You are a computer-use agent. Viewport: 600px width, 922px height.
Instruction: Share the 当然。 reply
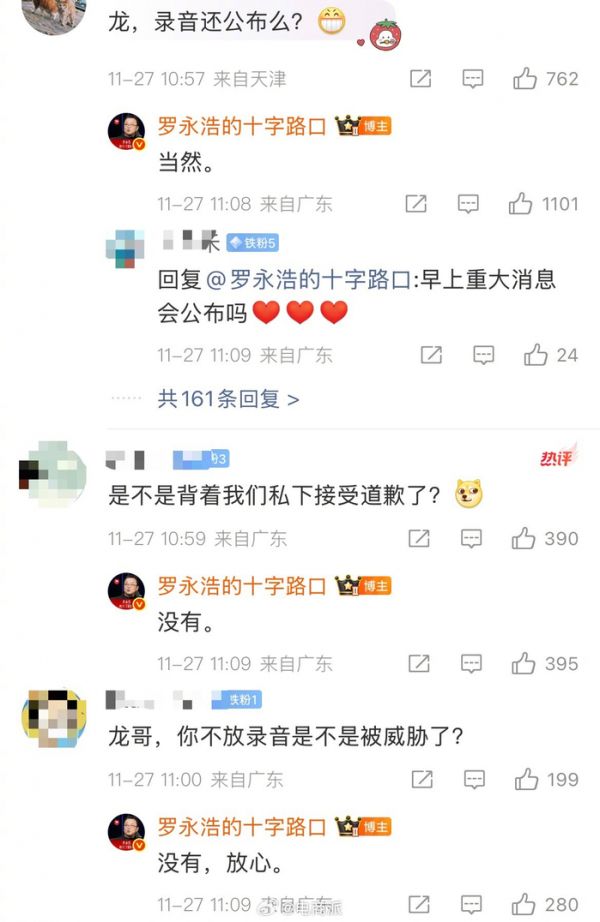point(416,204)
